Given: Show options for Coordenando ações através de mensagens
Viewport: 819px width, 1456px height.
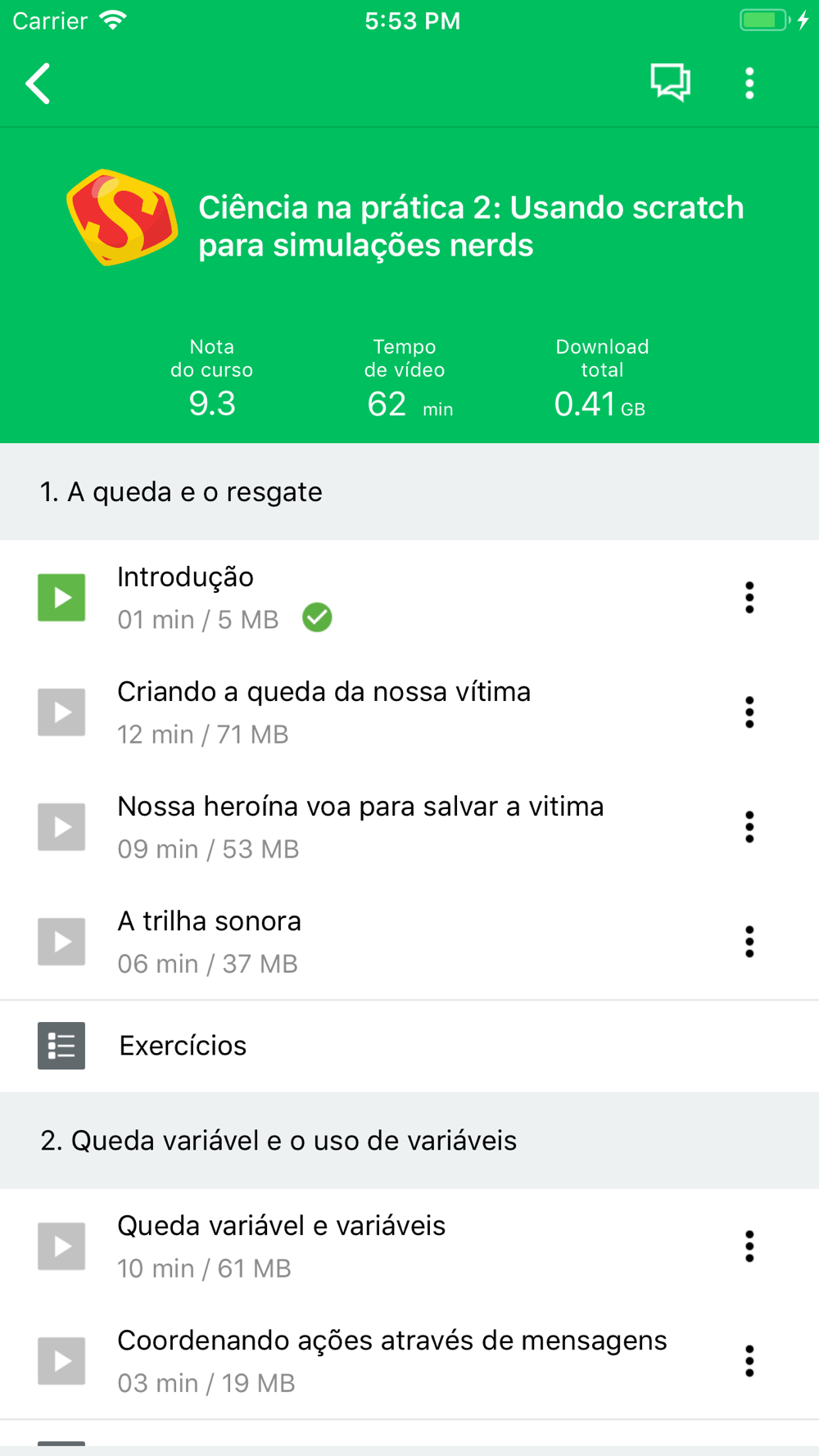Looking at the screenshot, I should pos(749,1361).
